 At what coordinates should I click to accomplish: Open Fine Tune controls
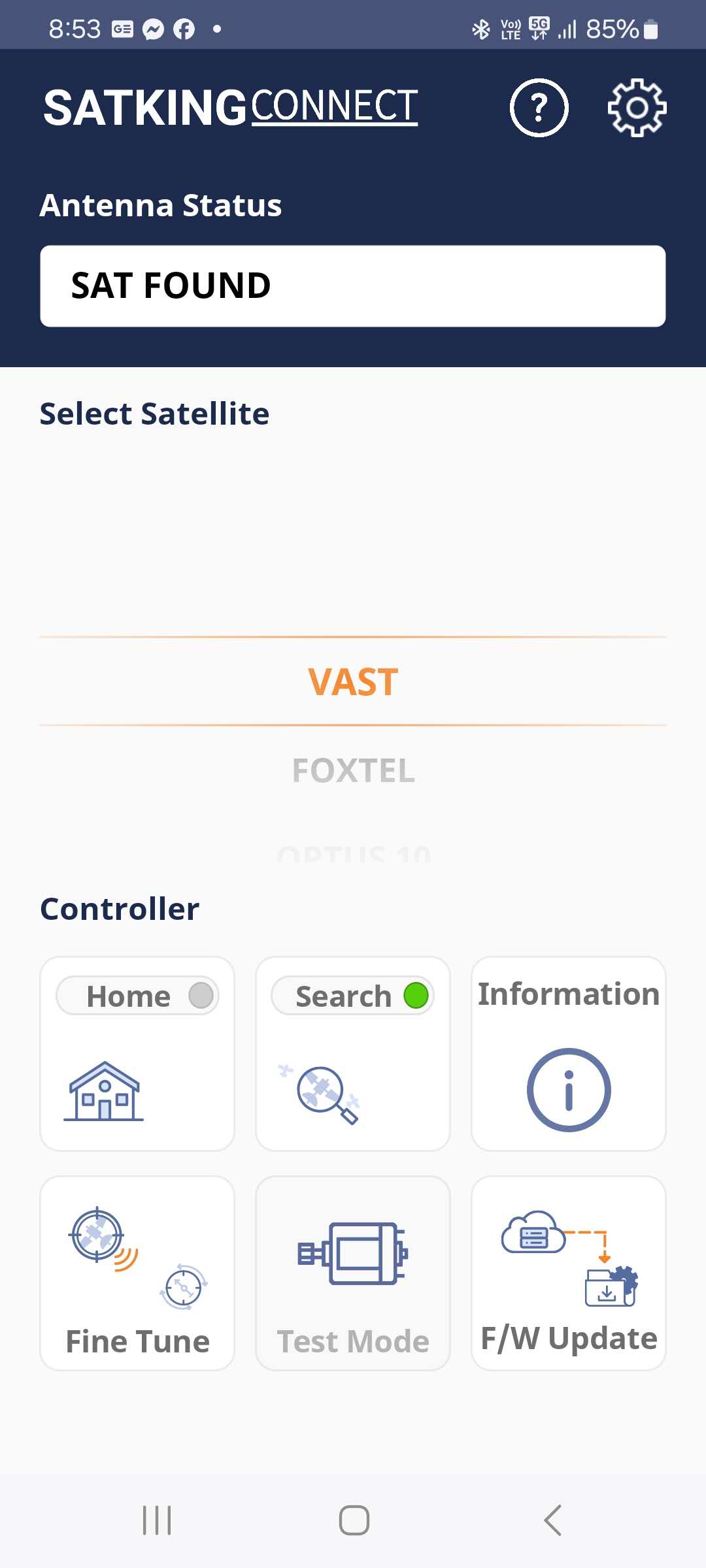(137, 1273)
